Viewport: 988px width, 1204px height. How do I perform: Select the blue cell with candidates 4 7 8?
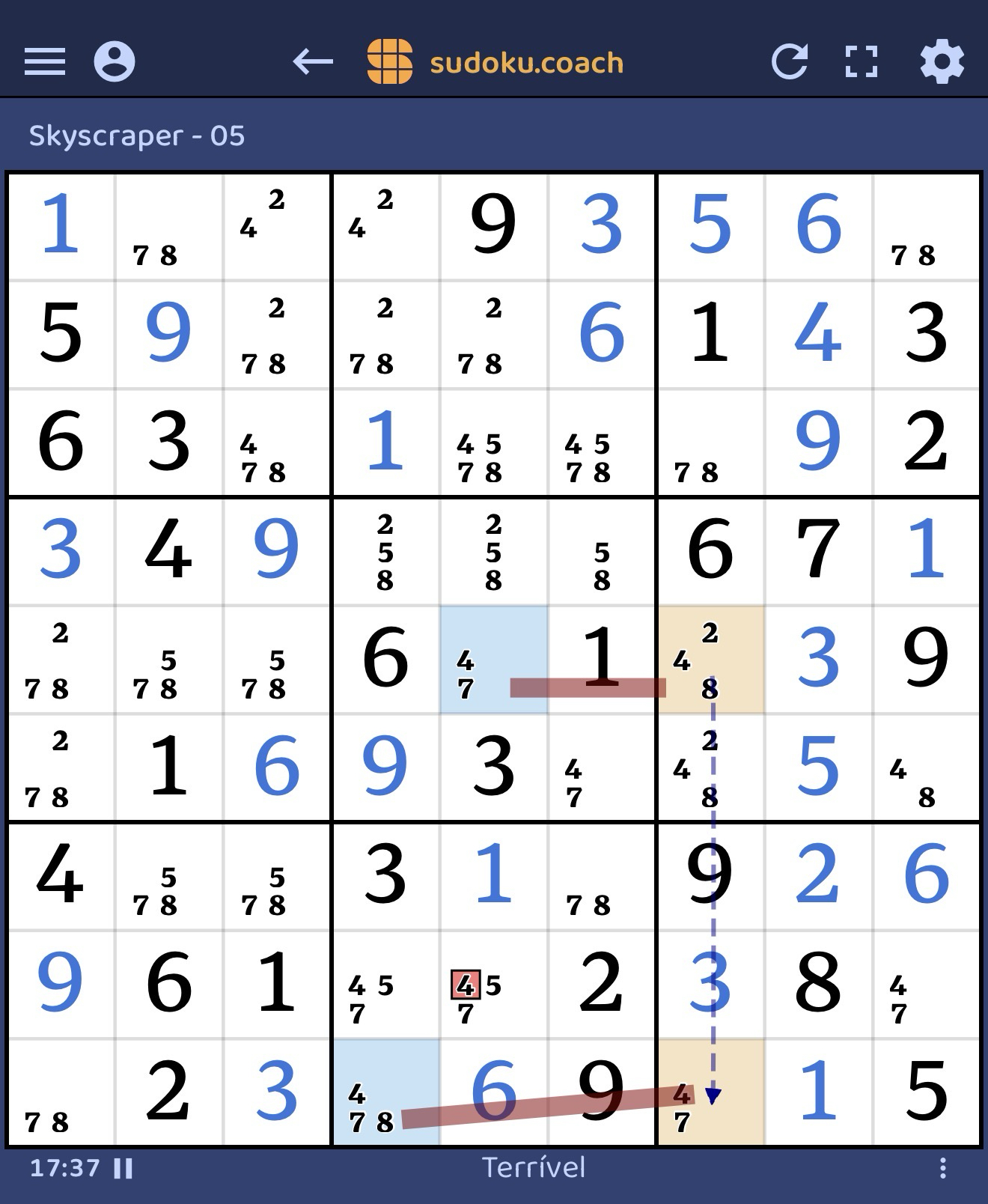(x=385, y=1092)
